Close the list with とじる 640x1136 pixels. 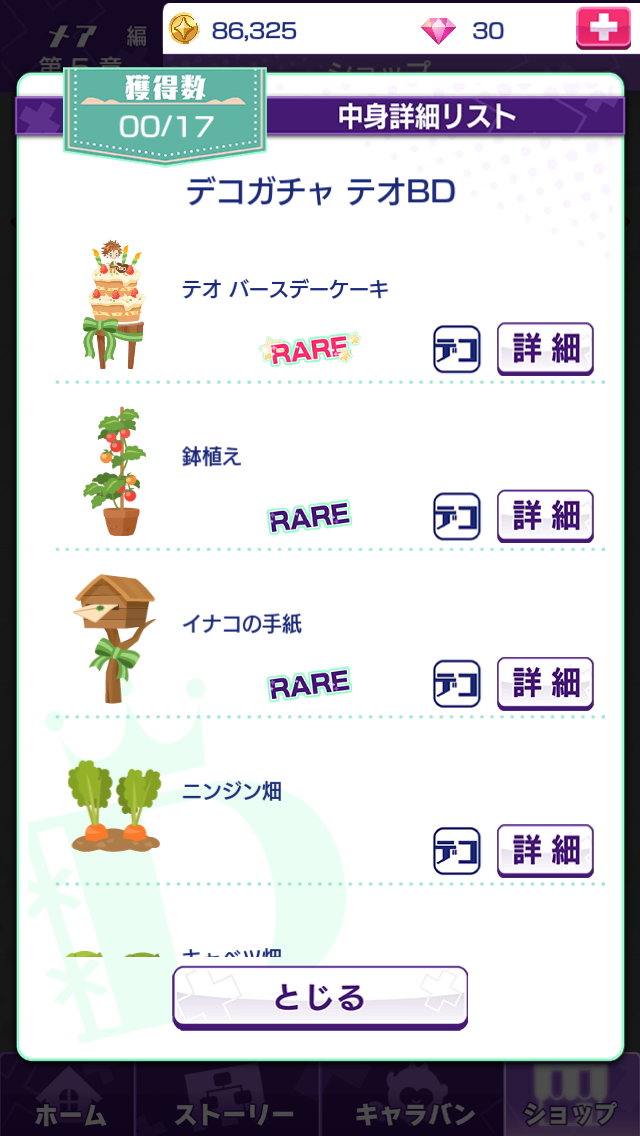pyautogui.click(x=320, y=997)
